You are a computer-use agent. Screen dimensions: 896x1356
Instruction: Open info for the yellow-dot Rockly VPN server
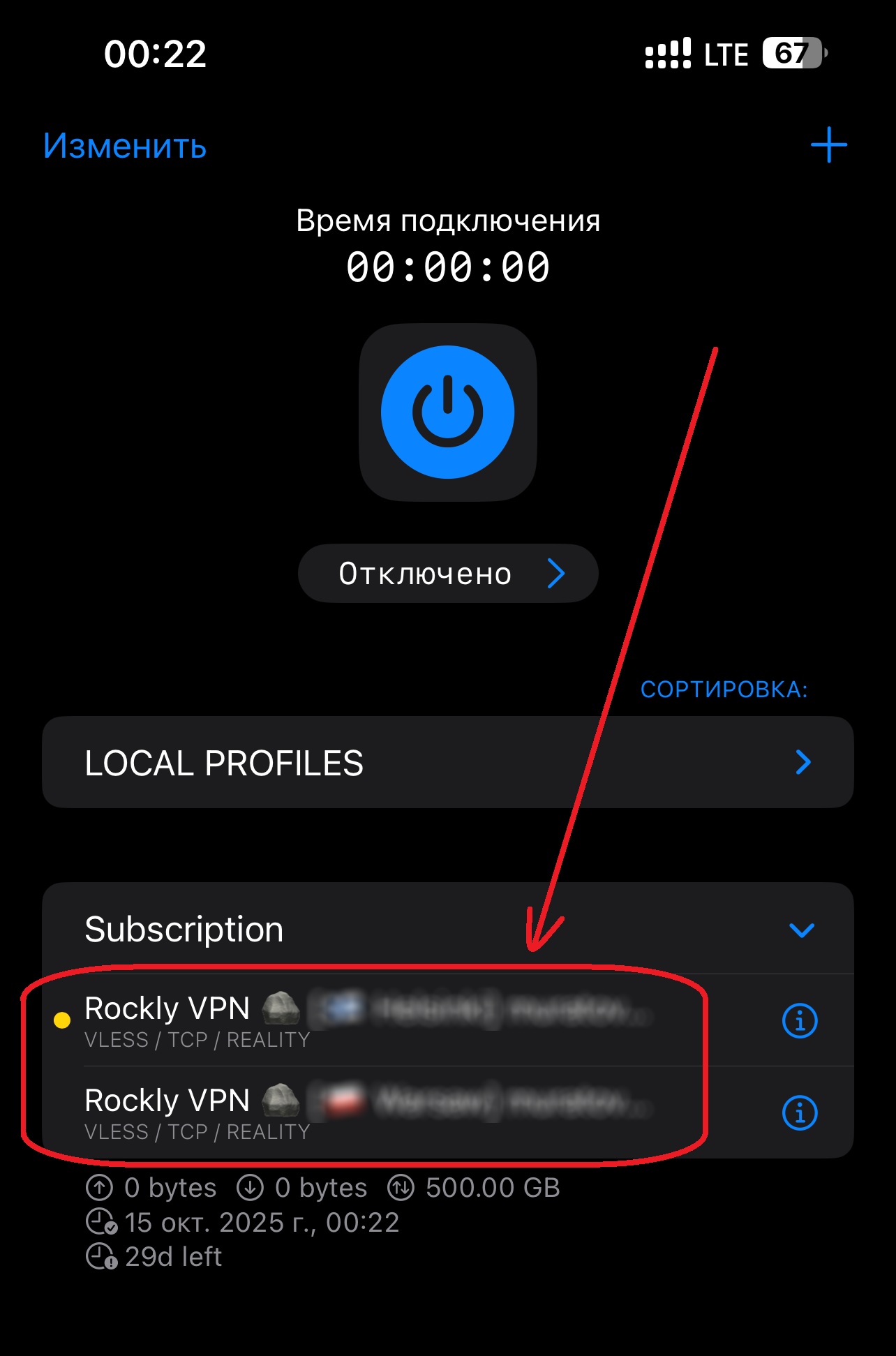(800, 1021)
